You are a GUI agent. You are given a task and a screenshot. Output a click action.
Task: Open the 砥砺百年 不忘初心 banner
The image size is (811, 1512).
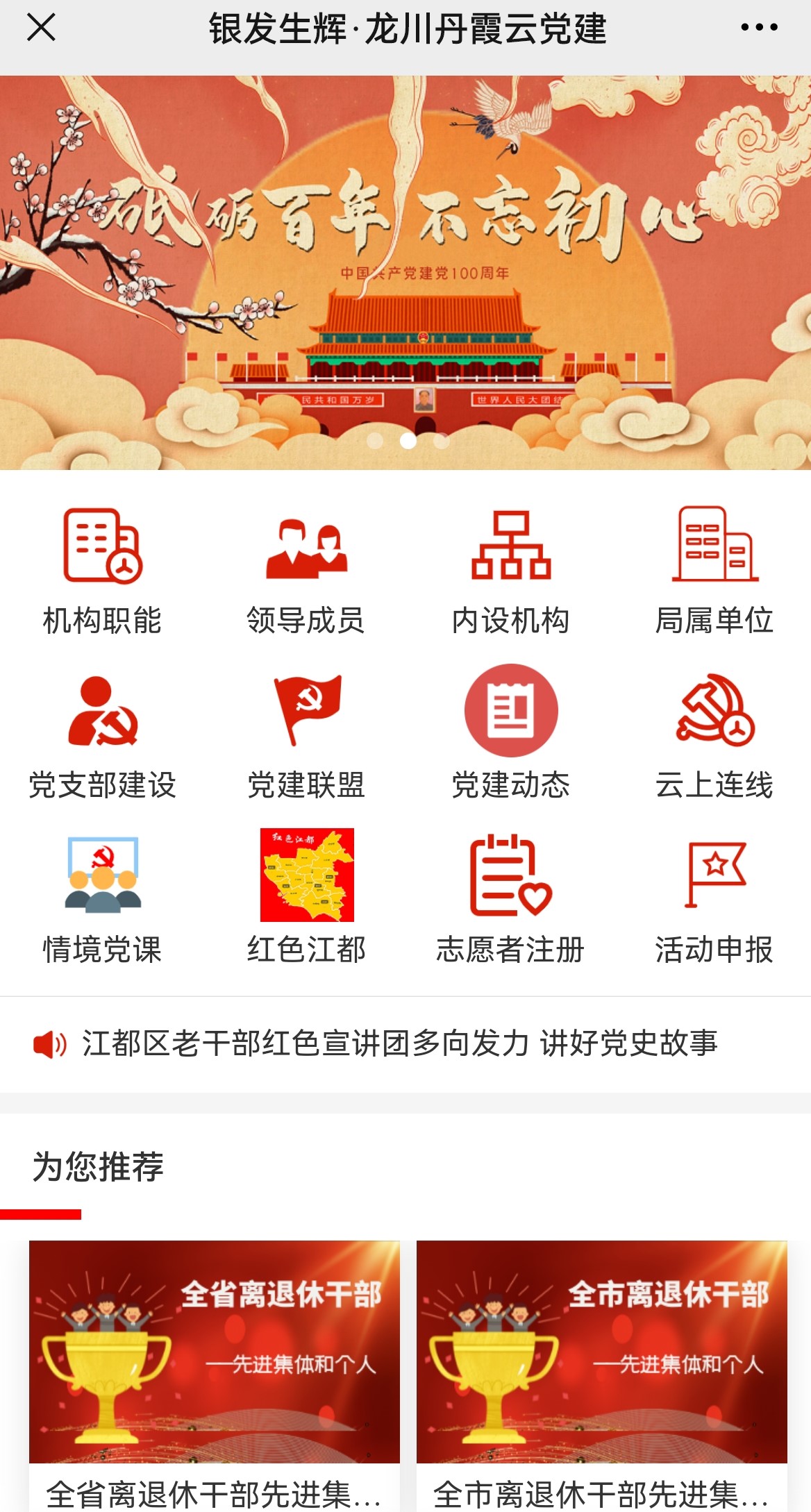[405, 272]
